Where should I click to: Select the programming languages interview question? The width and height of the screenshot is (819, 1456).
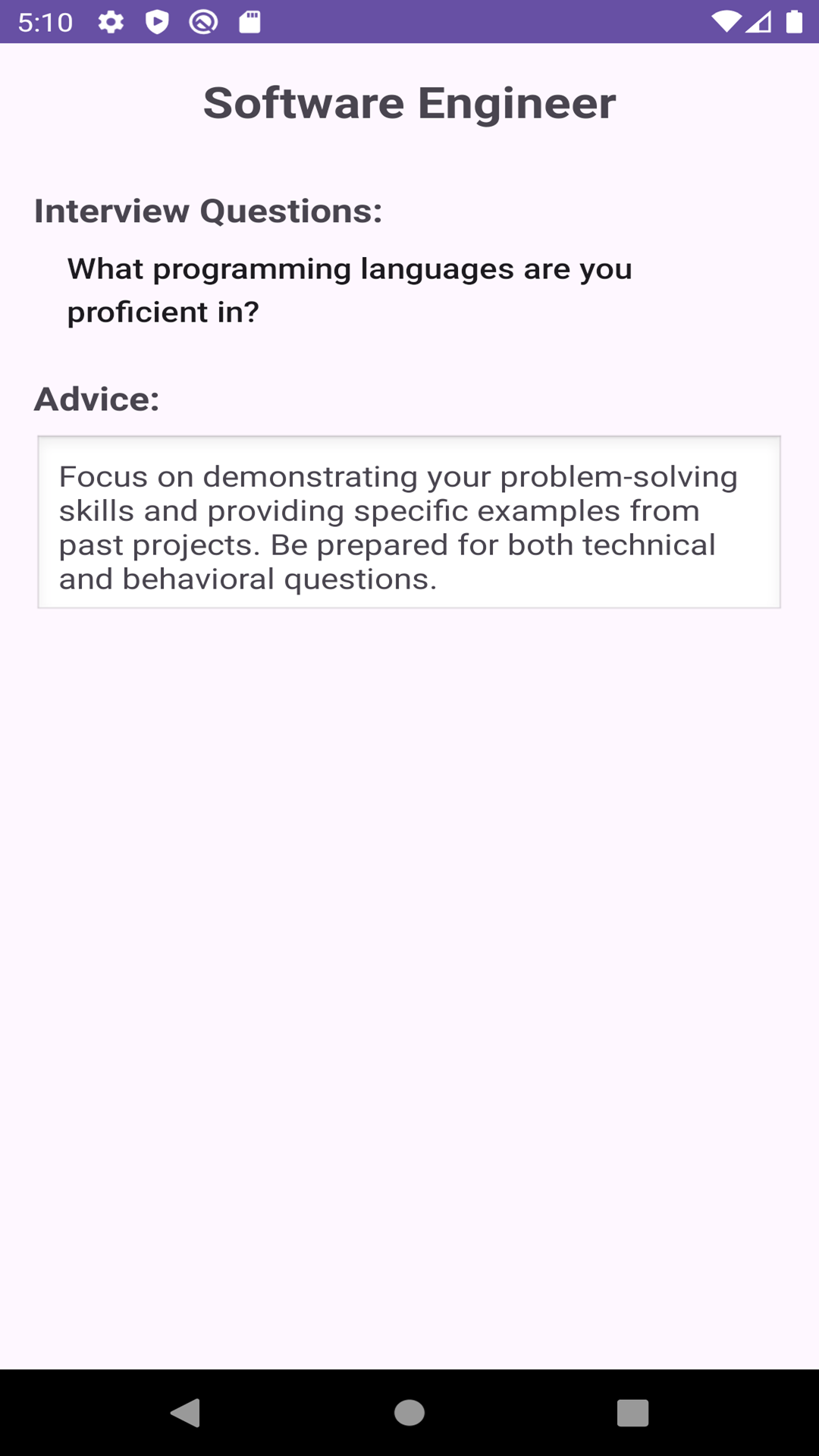point(350,290)
